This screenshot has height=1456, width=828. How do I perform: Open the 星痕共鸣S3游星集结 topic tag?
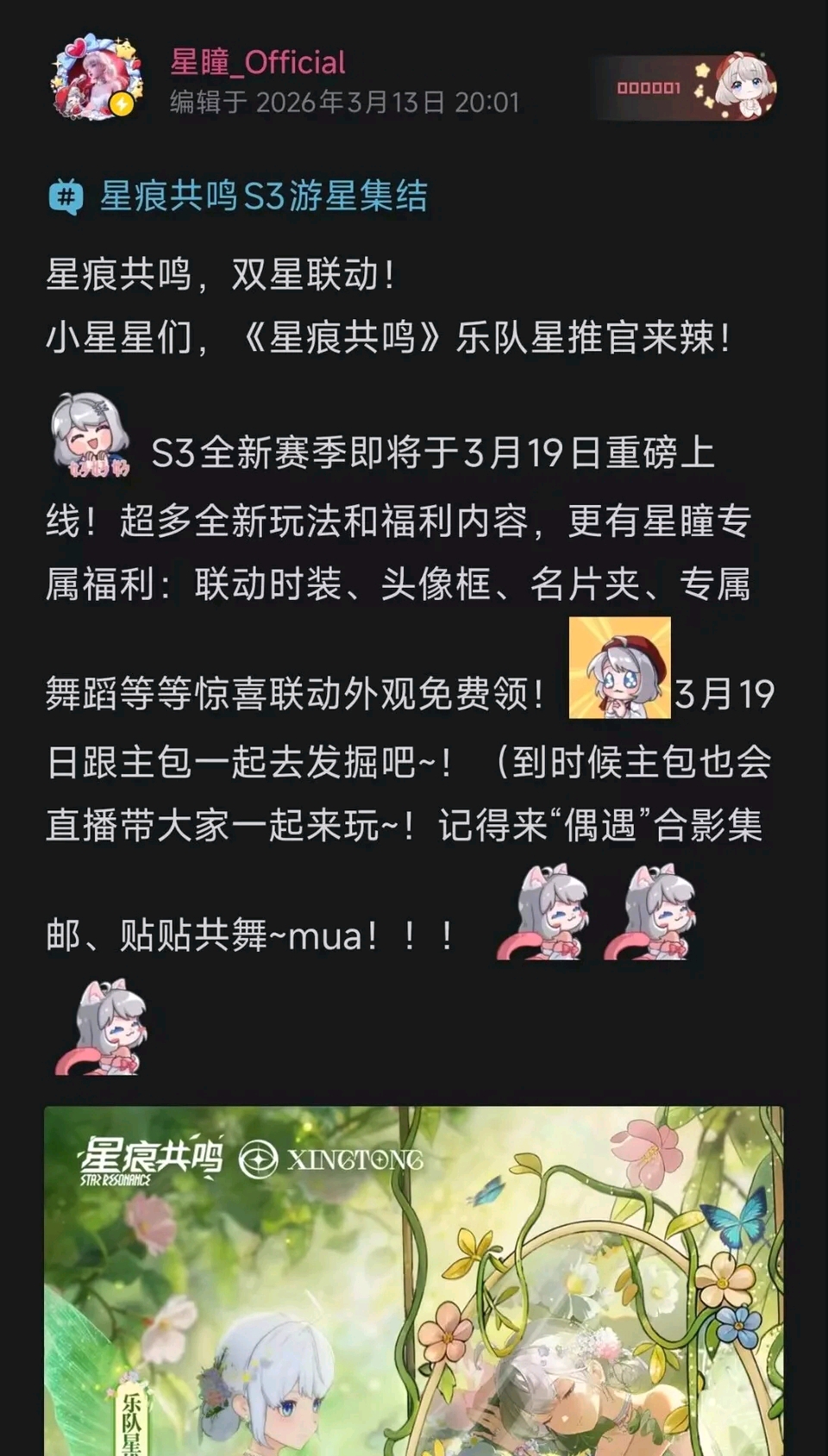(238, 197)
